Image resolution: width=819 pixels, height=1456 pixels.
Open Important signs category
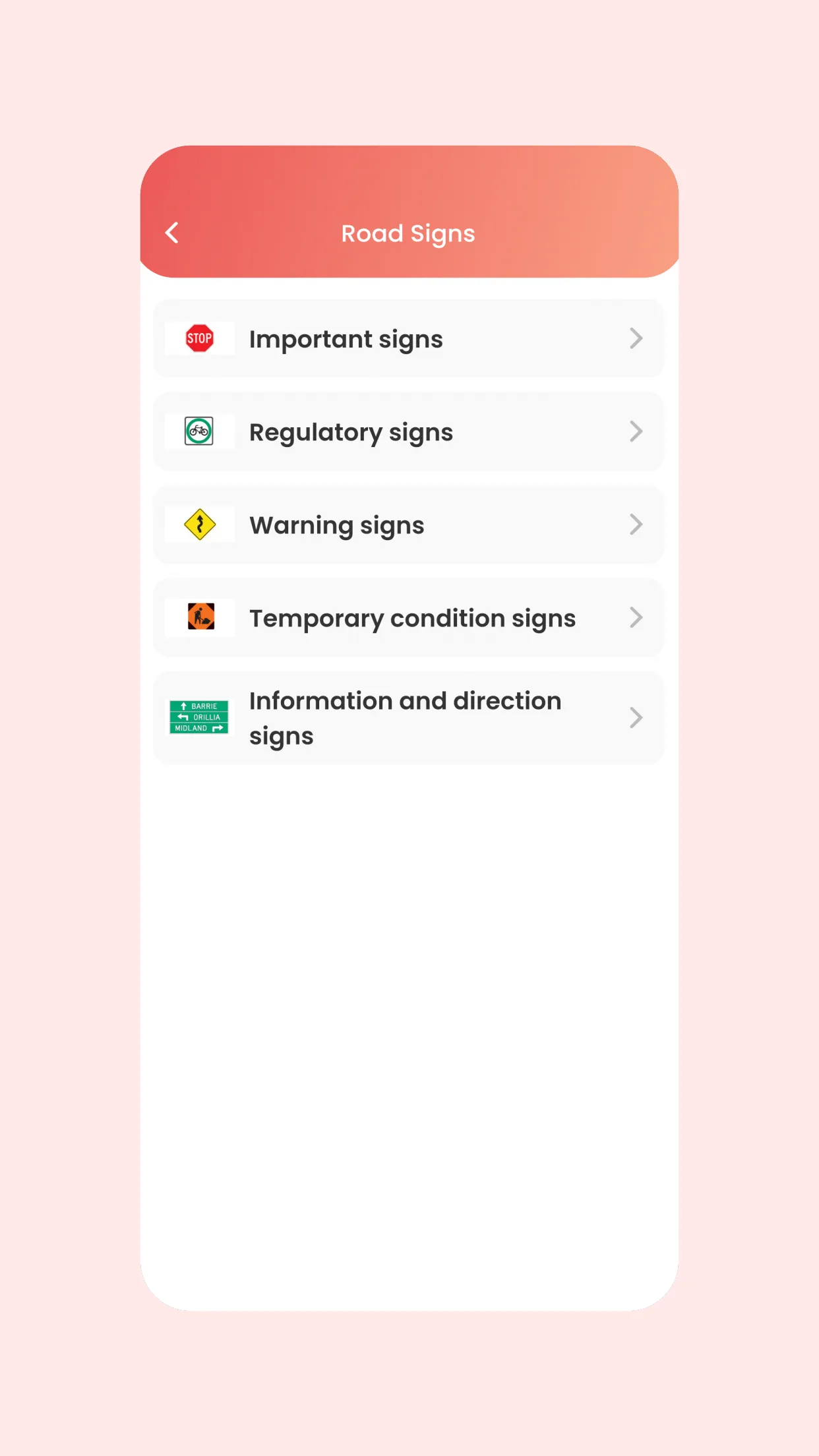[408, 339]
